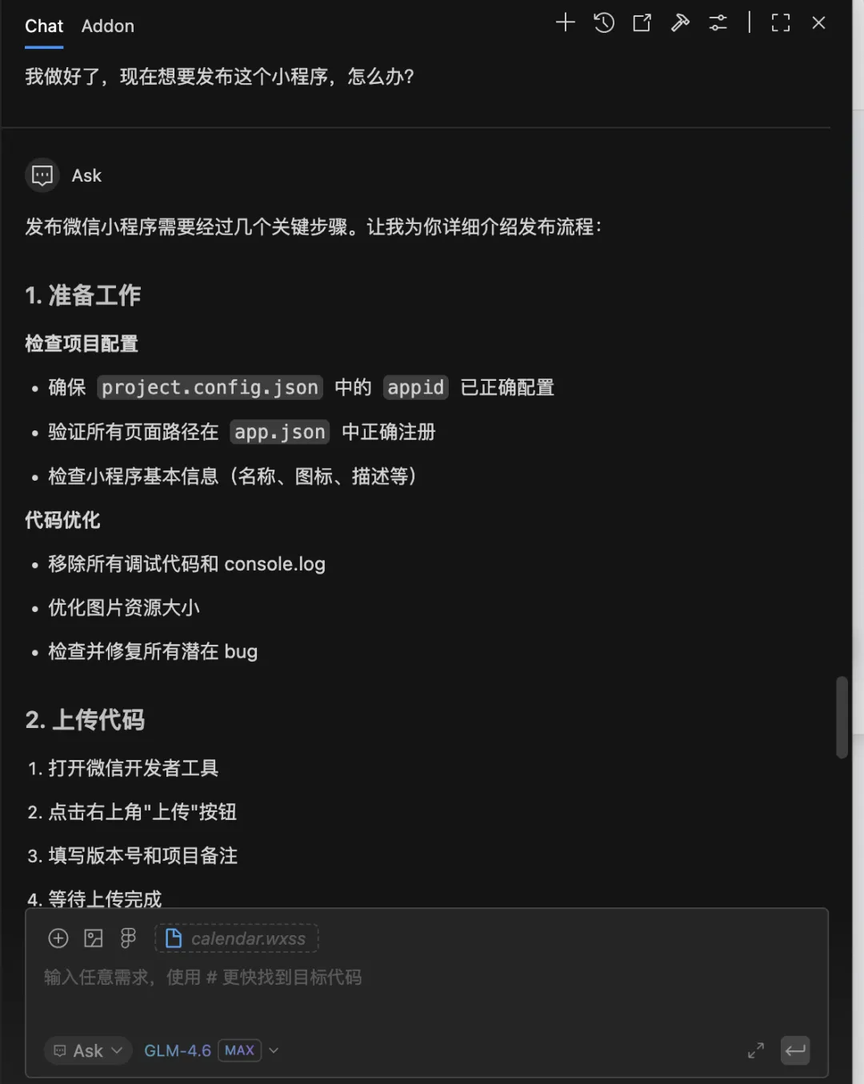Open the settings sliders icon
The height and width of the screenshot is (1084, 864).
(x=718, y=23)
